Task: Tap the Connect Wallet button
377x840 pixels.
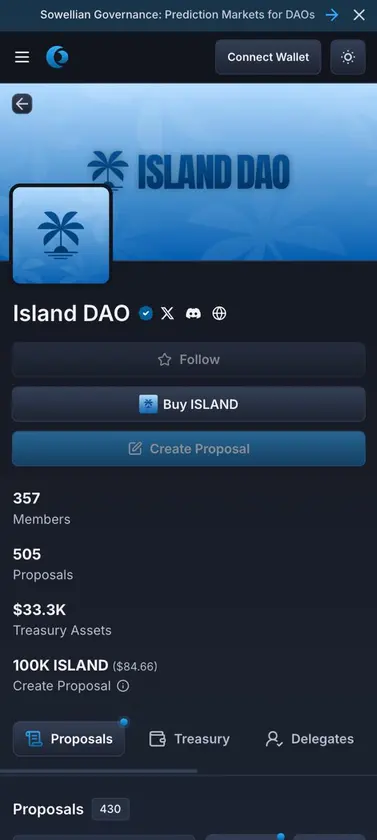Action: pyautogui.click(x=268, y=57)
